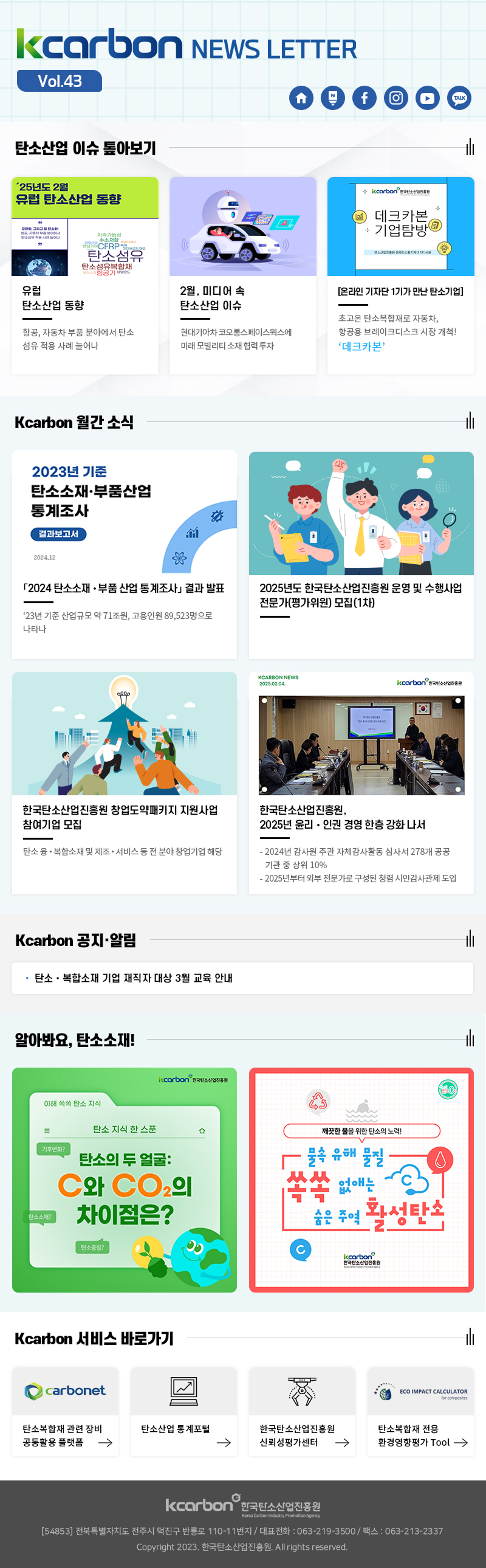Open the home icon in the header
Screen dimensions: 486x1568
point(301,98)
